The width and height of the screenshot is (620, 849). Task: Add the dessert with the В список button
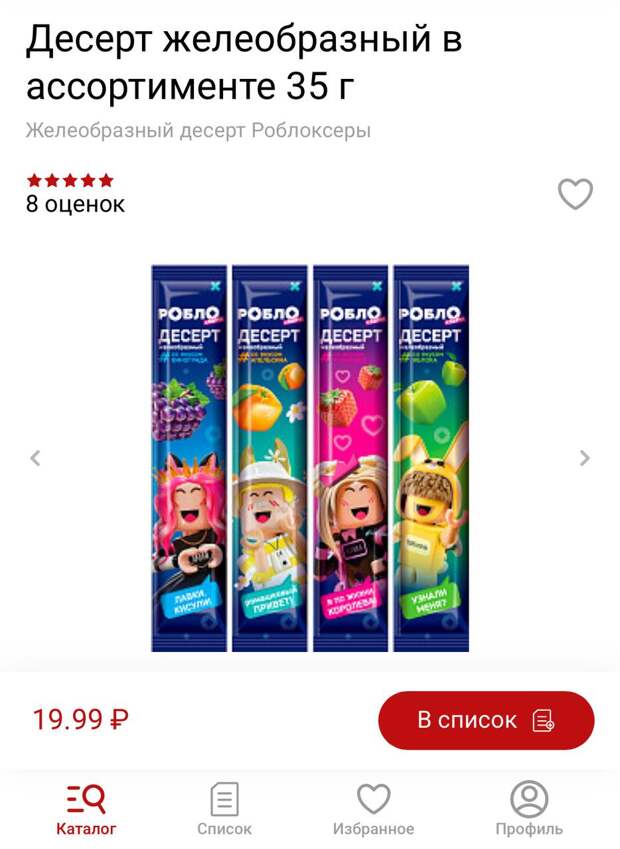(x=486, y=720)
